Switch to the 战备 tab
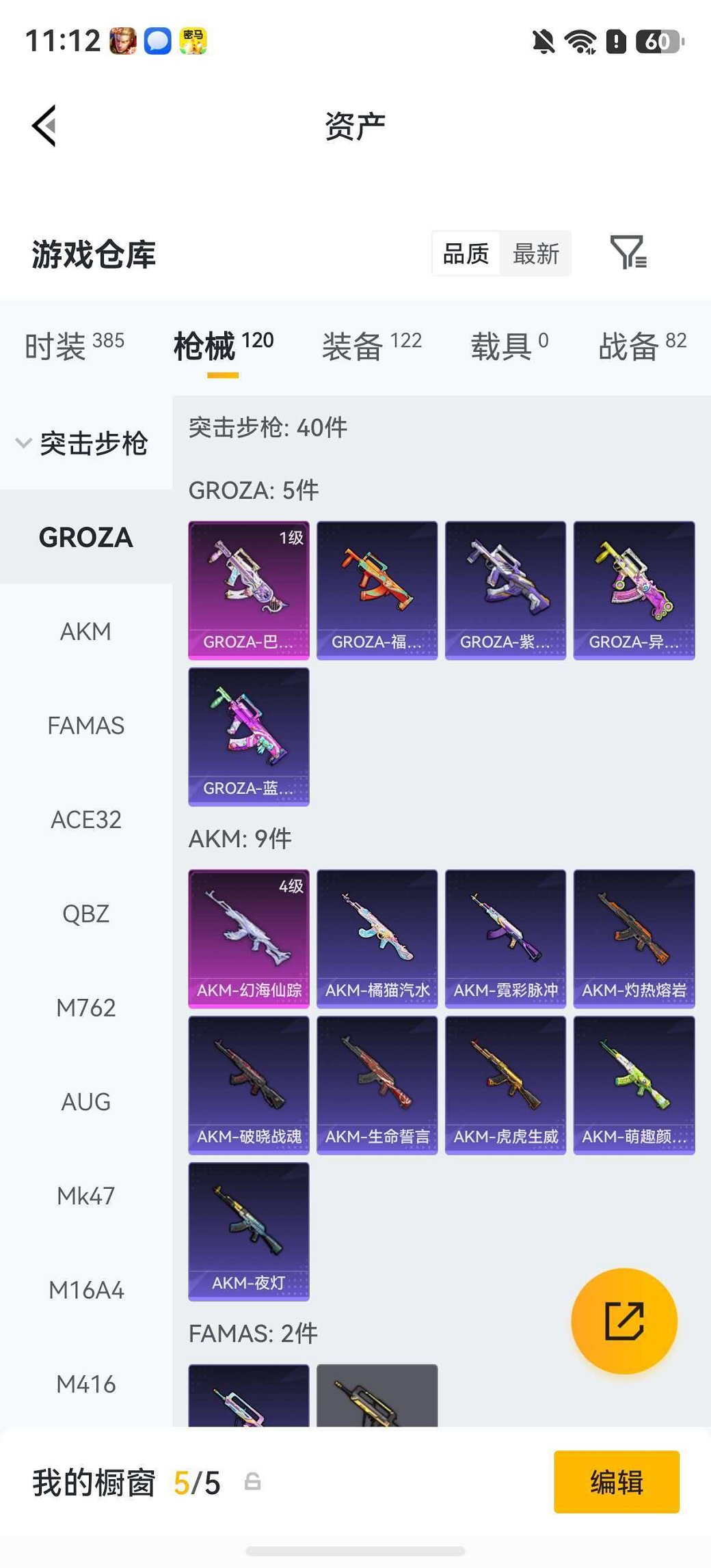Screen dimensions: 711x1568 coord(643,346)
